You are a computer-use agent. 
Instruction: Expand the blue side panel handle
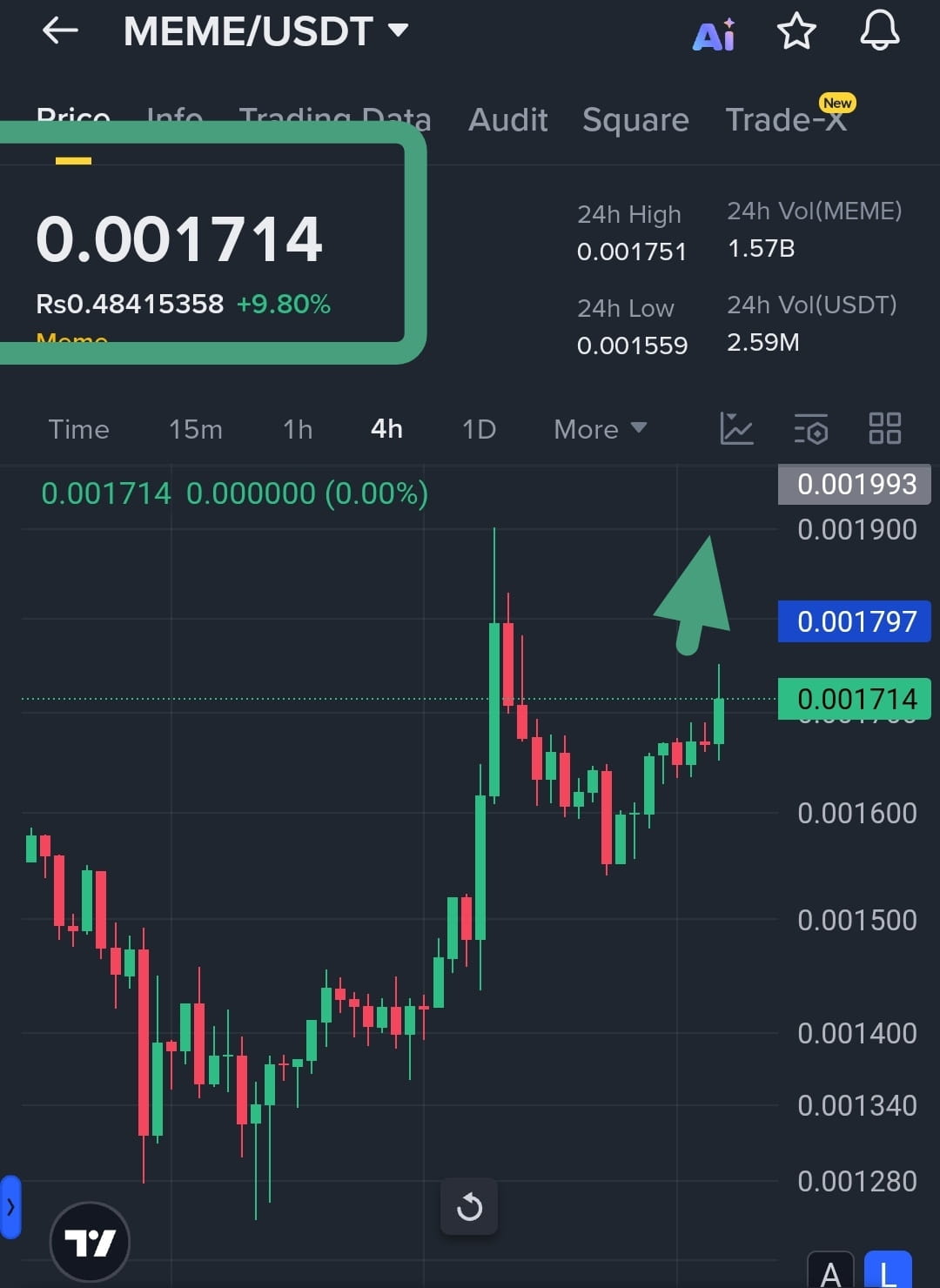click(10, 1207)
